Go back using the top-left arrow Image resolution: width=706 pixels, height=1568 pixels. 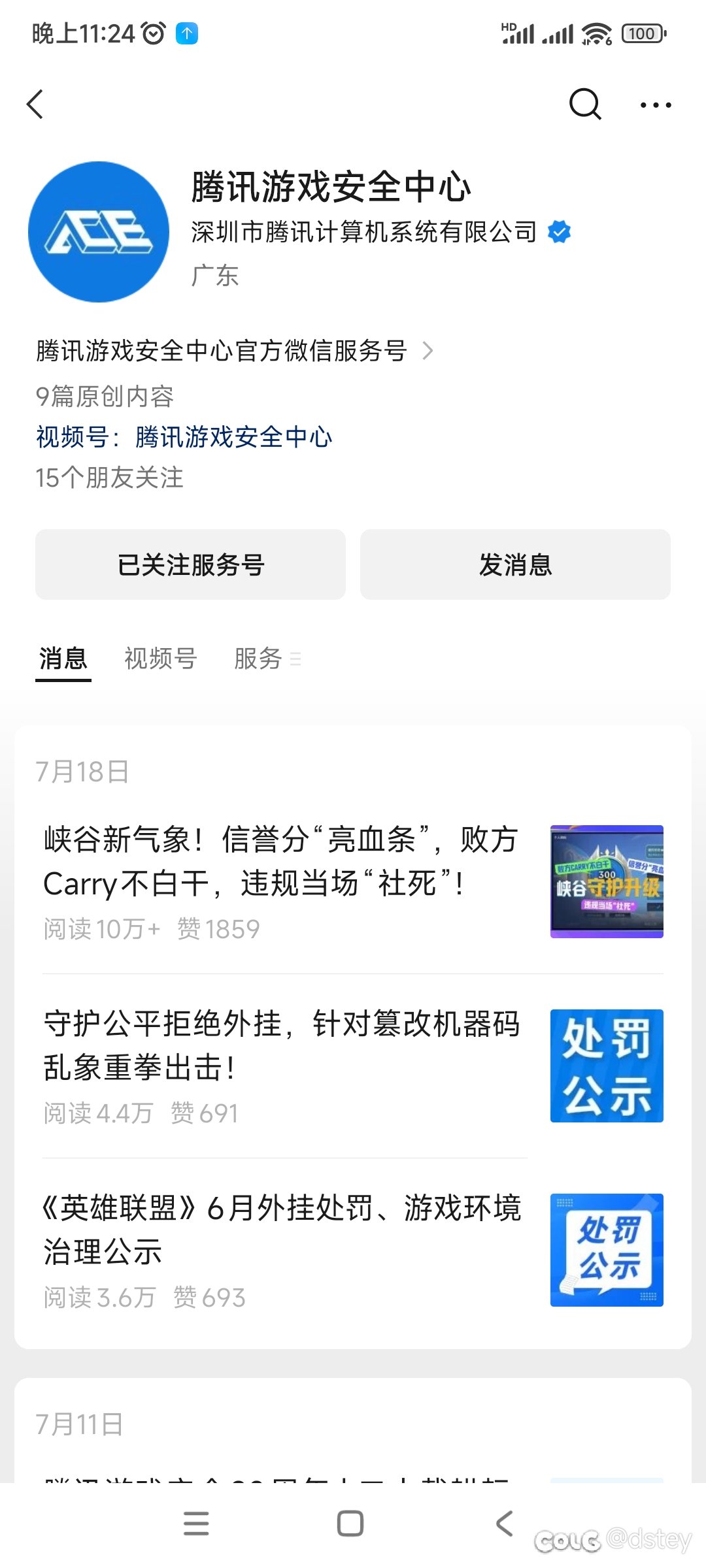[x=35, y=105]
